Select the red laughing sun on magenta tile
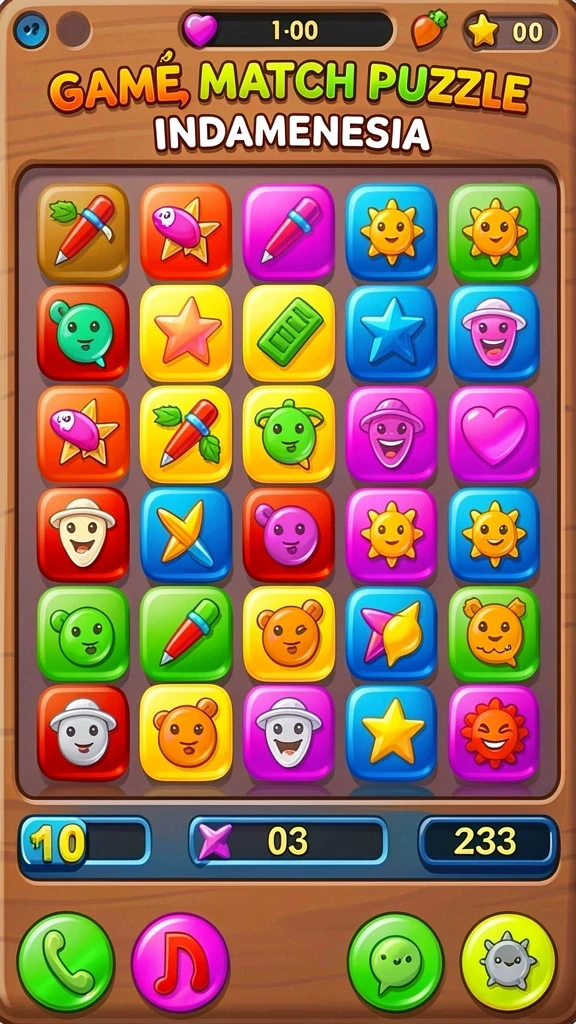This screenshot has width=576, height=1024. 494,733
